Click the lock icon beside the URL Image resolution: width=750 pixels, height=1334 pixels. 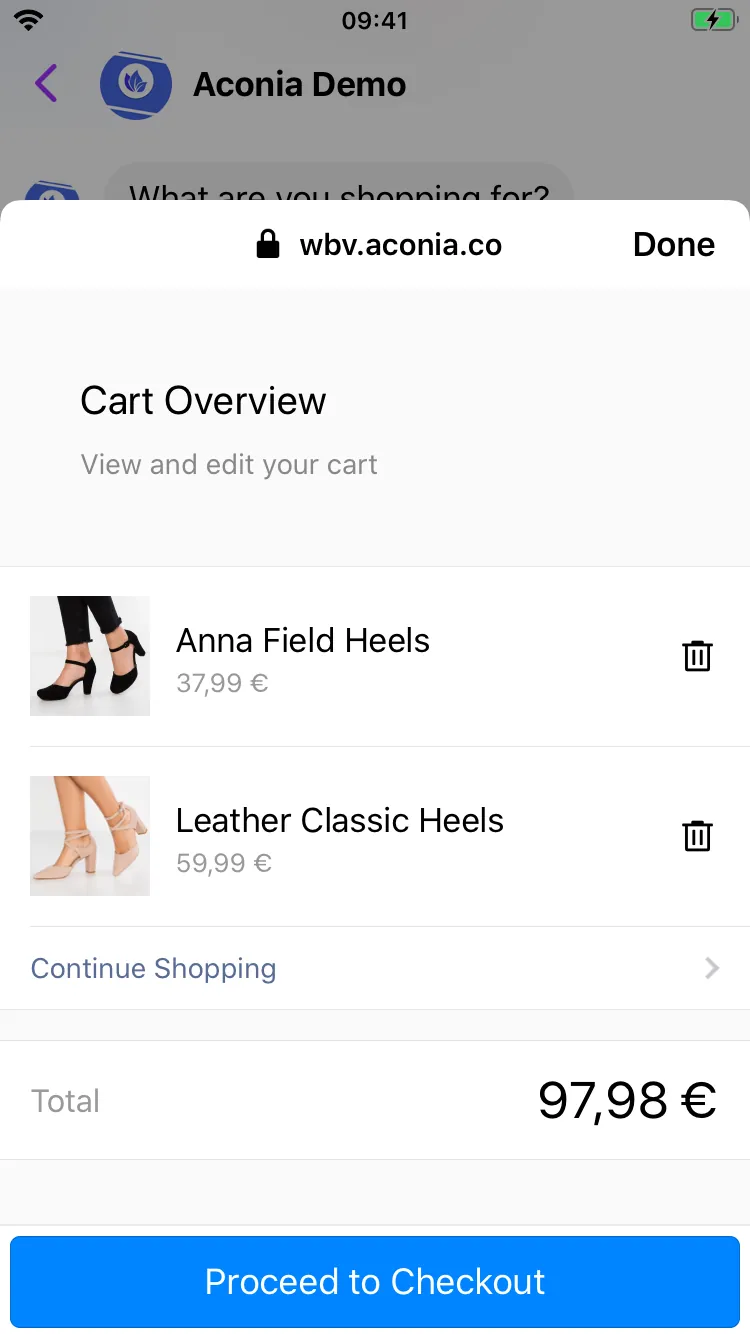click(268, 244)
